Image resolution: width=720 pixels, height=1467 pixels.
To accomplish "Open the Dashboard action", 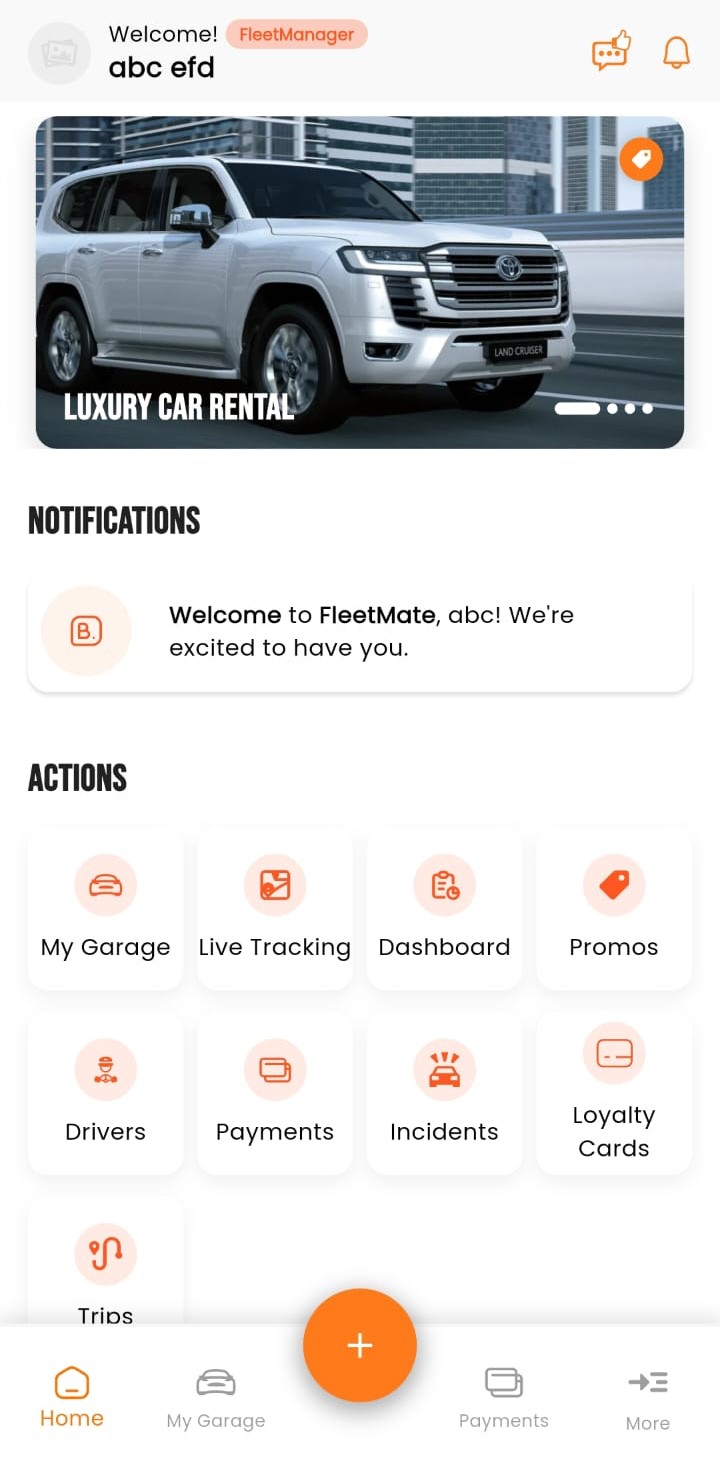I will coord(444,909).
